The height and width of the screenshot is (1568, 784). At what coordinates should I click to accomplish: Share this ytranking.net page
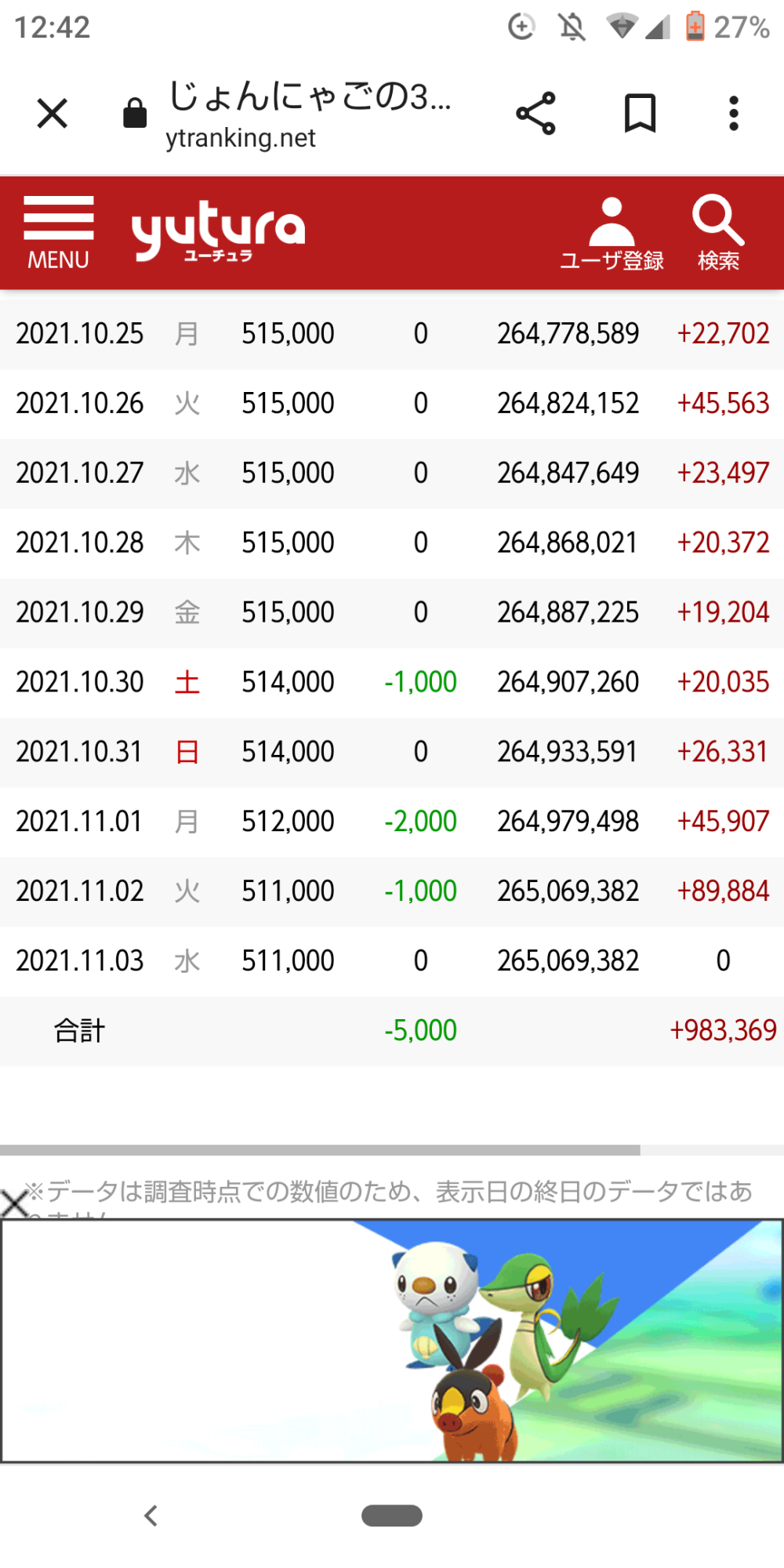[x=536, y=114]
